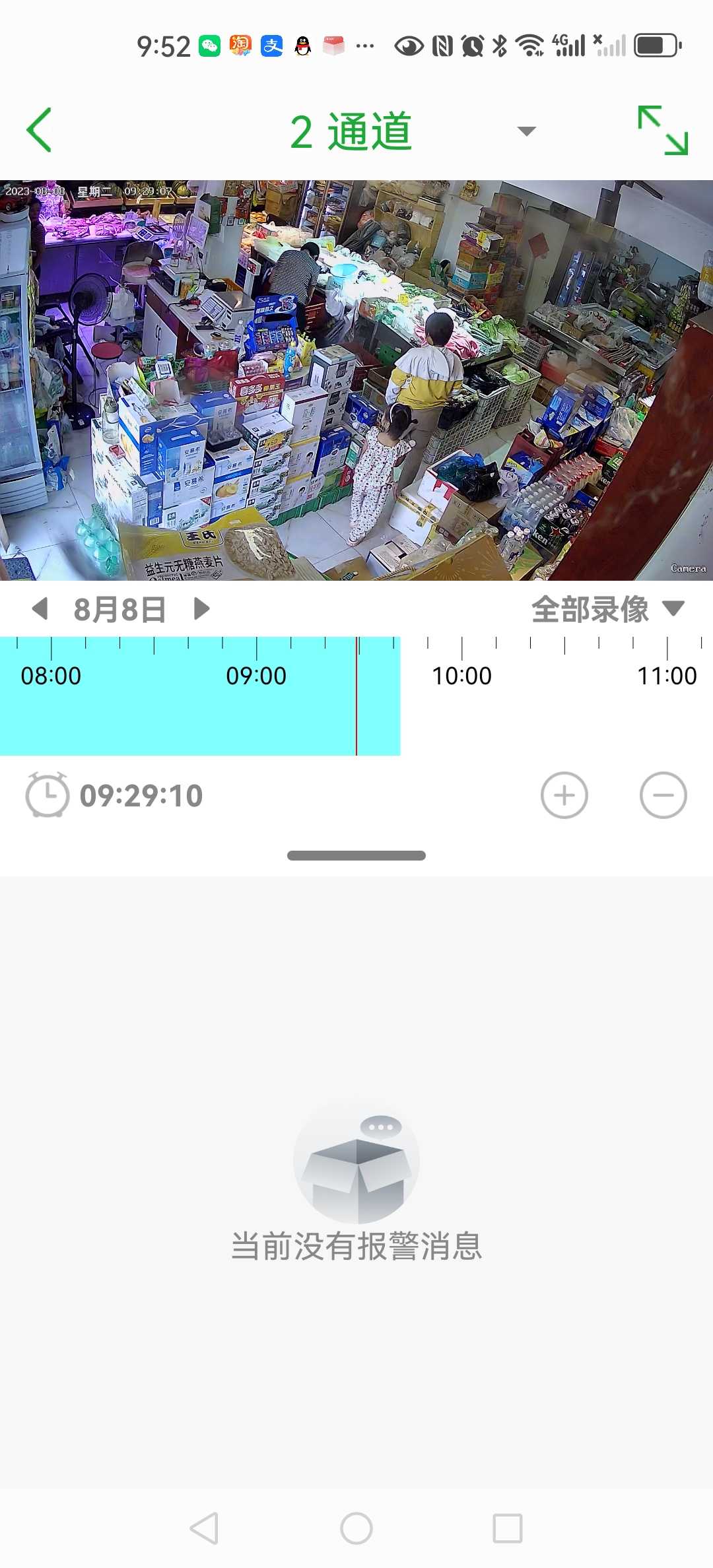The height and width of the screenshot is (1568, 713).
Task: Tap the panel drag handle bar
Action: [x=356, y=855]
